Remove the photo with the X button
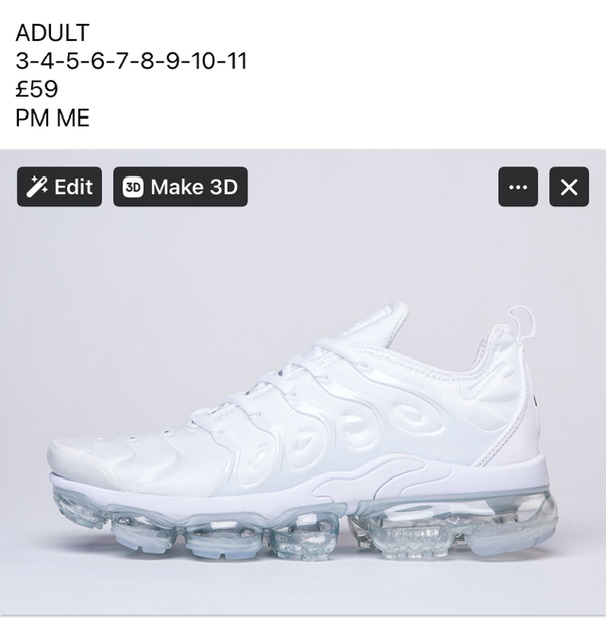The height and width of the screenshot is (640, 606). point(569,187)
